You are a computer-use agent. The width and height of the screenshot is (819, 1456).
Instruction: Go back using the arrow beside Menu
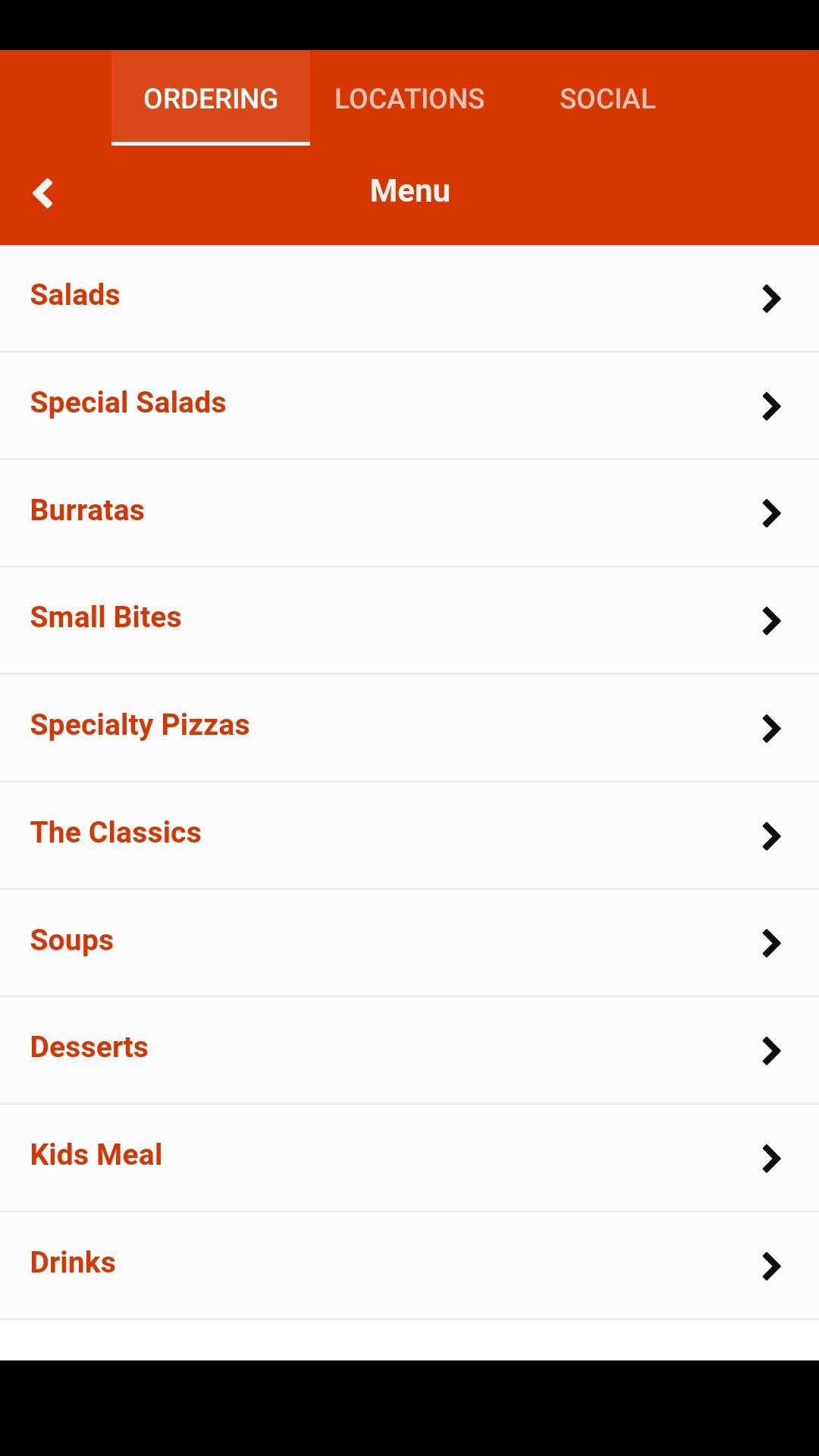pos(43,193)
